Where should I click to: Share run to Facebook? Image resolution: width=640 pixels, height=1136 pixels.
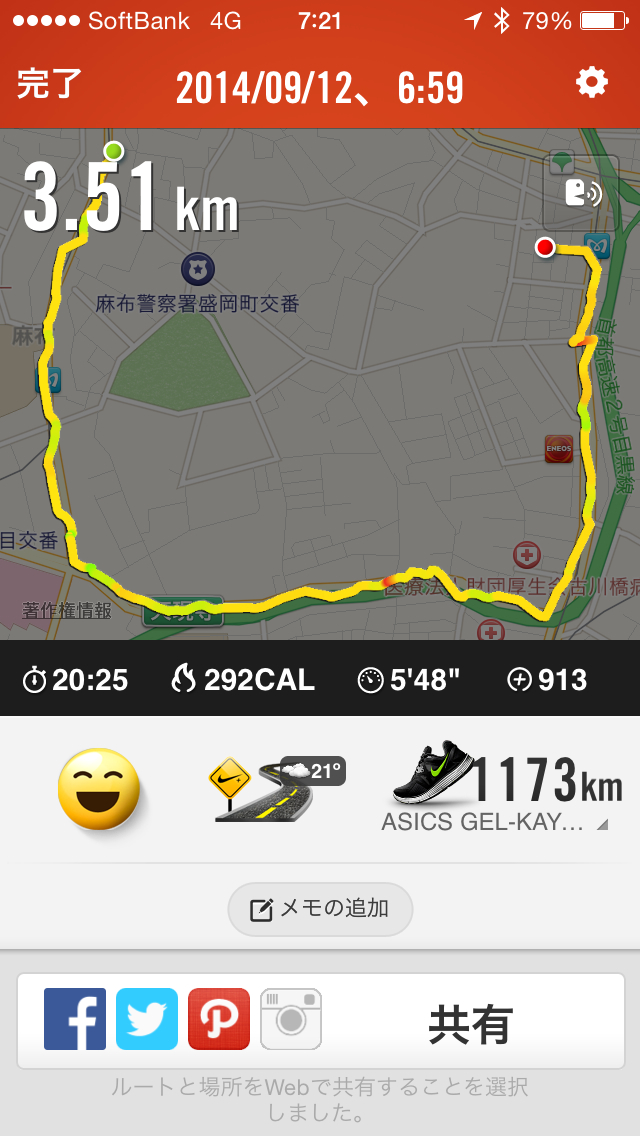coord(75,1019)
